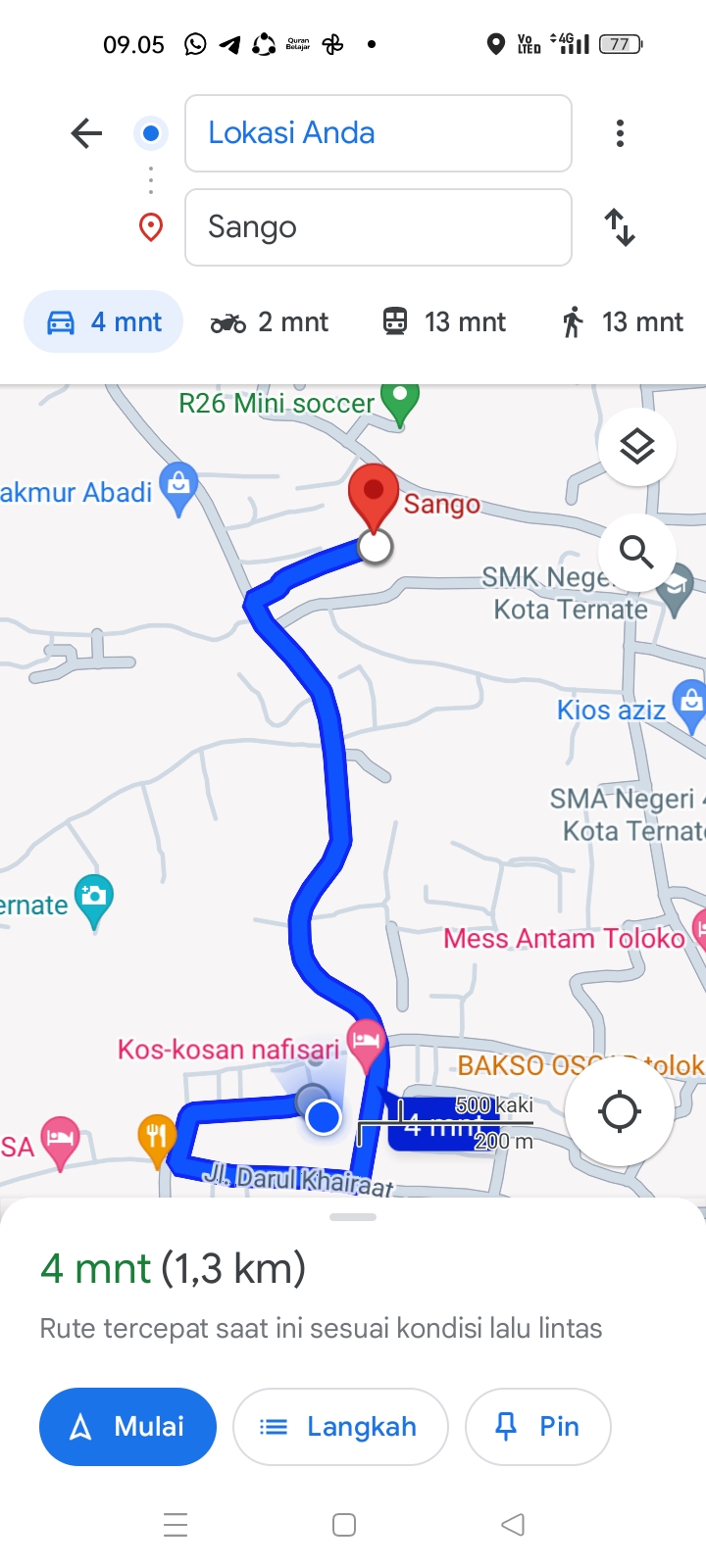View route steps via Langkah
This screenshot has height=1568, width=706.
click(x=340, y=1427)
